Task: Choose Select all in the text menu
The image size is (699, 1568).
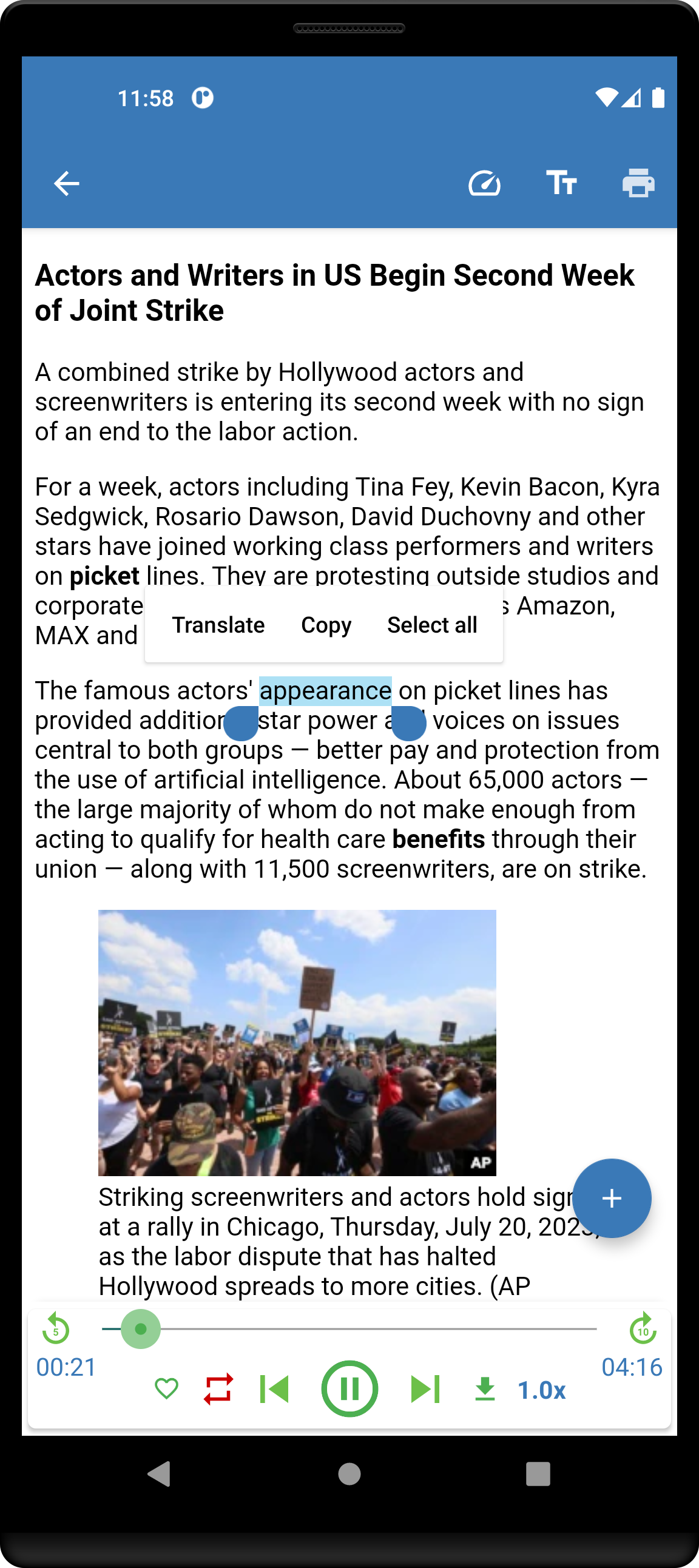Action: 431,625
